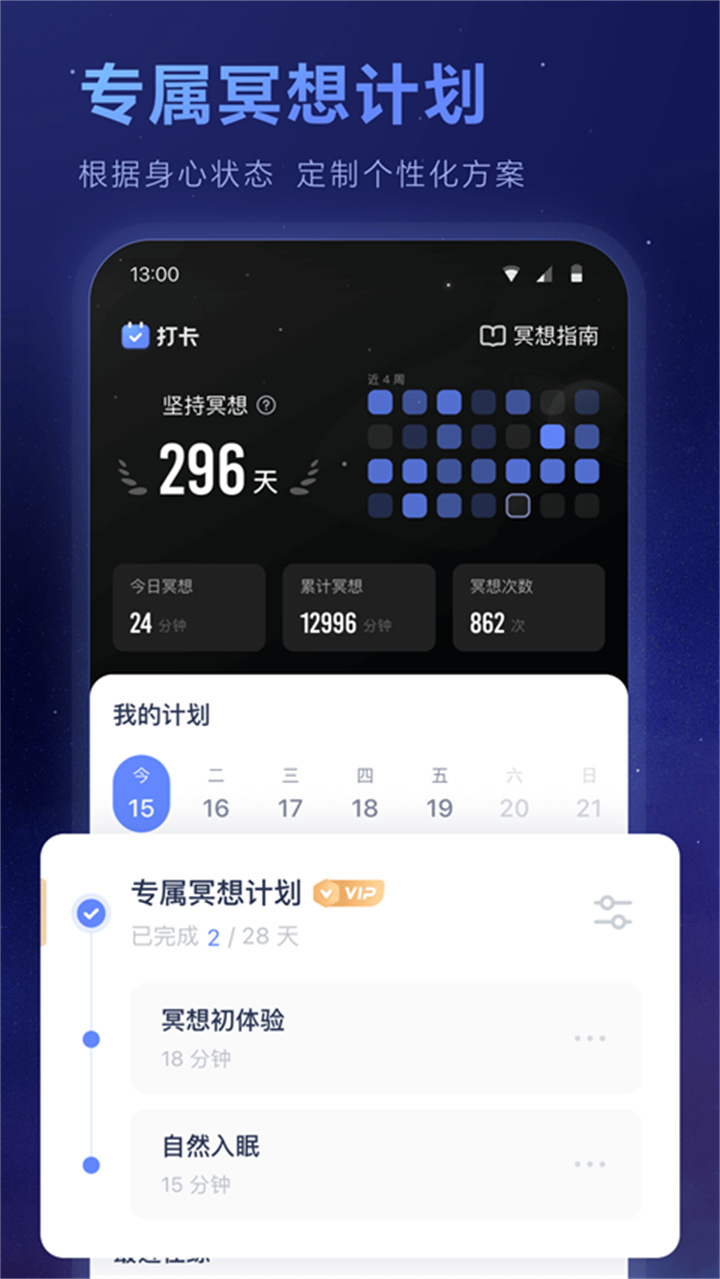Image resolution: width=720 pixels, height=1279 pixels.
Task: Open the 专属冥想计划 plan title
Action: pos(218,893)
